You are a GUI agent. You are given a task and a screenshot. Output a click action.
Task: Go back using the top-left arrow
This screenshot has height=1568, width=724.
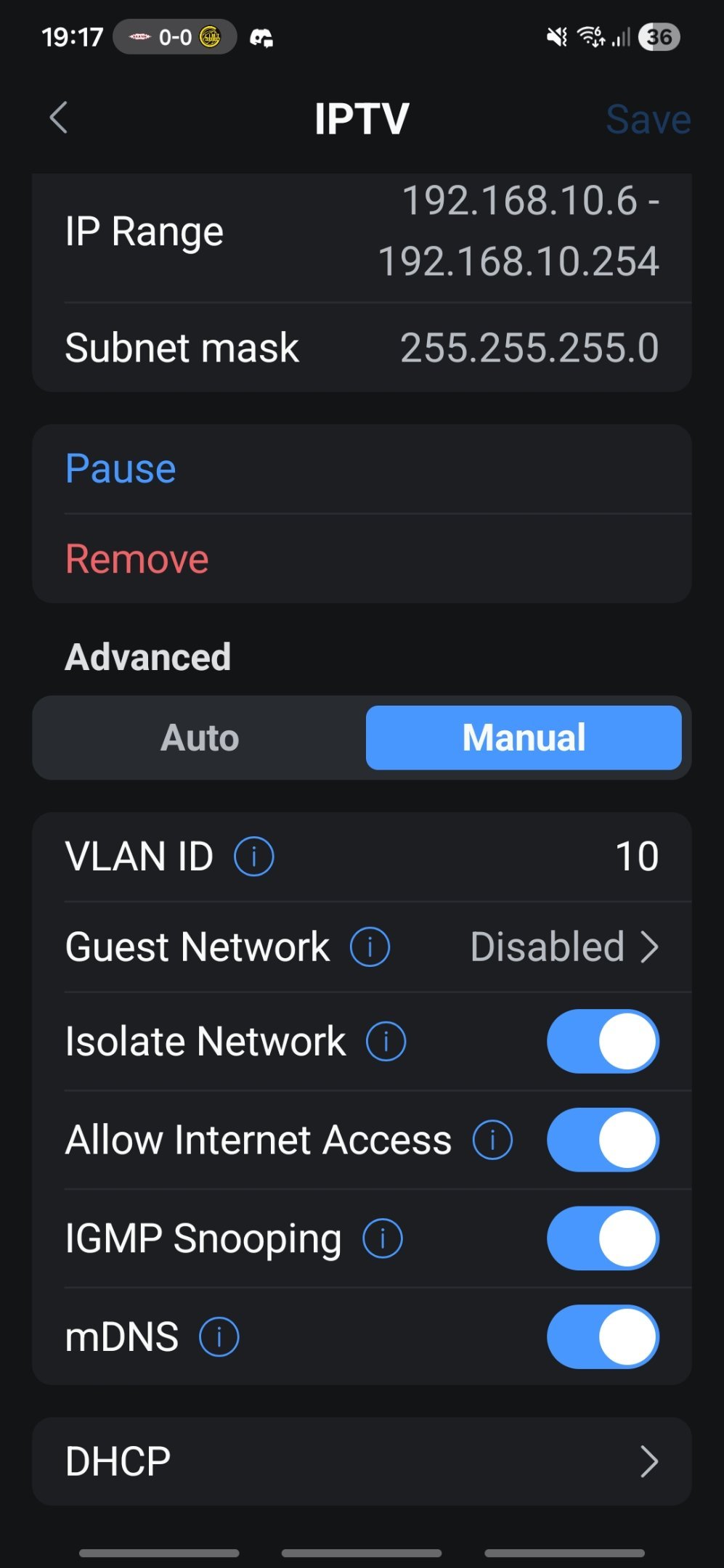[x=59, y=118]
